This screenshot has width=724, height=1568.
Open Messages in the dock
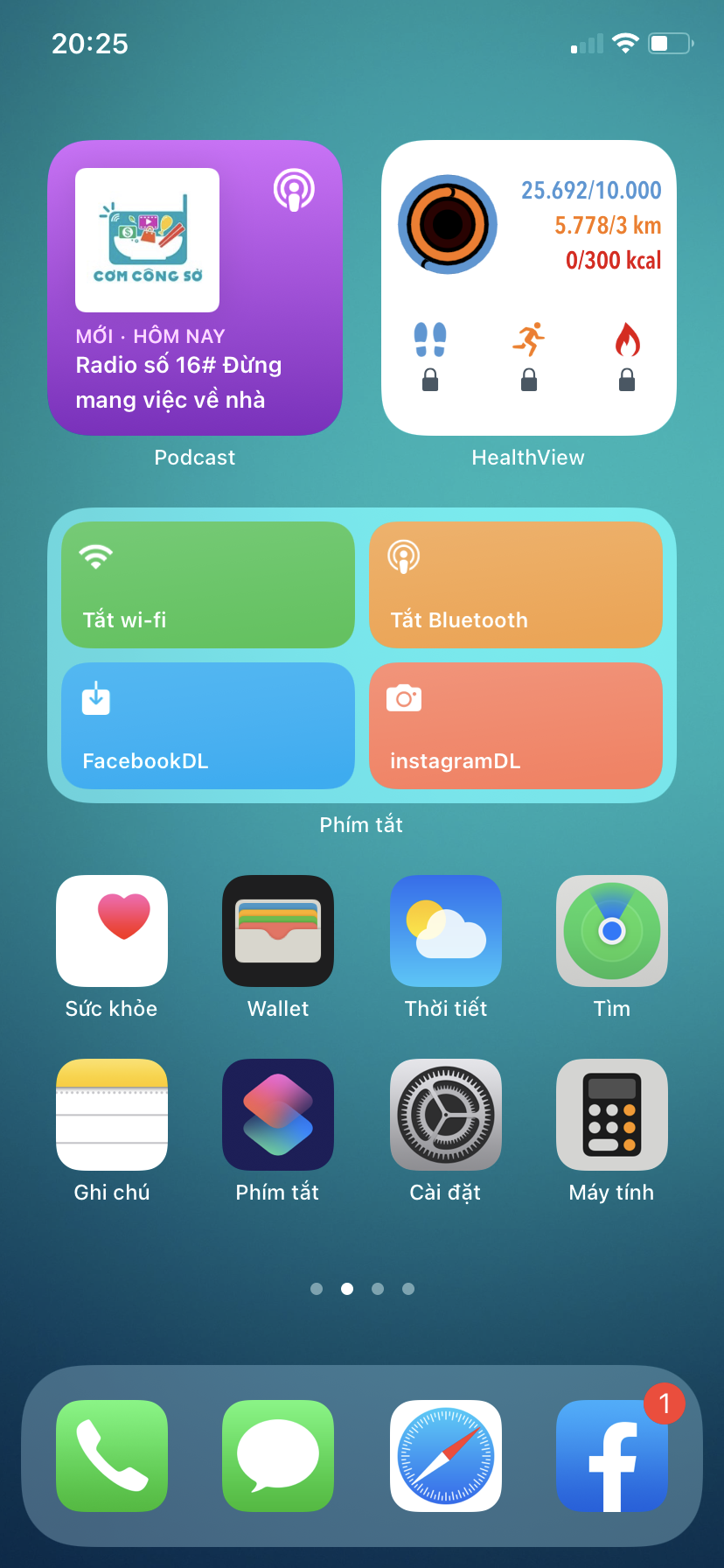tap(278, 1456)
